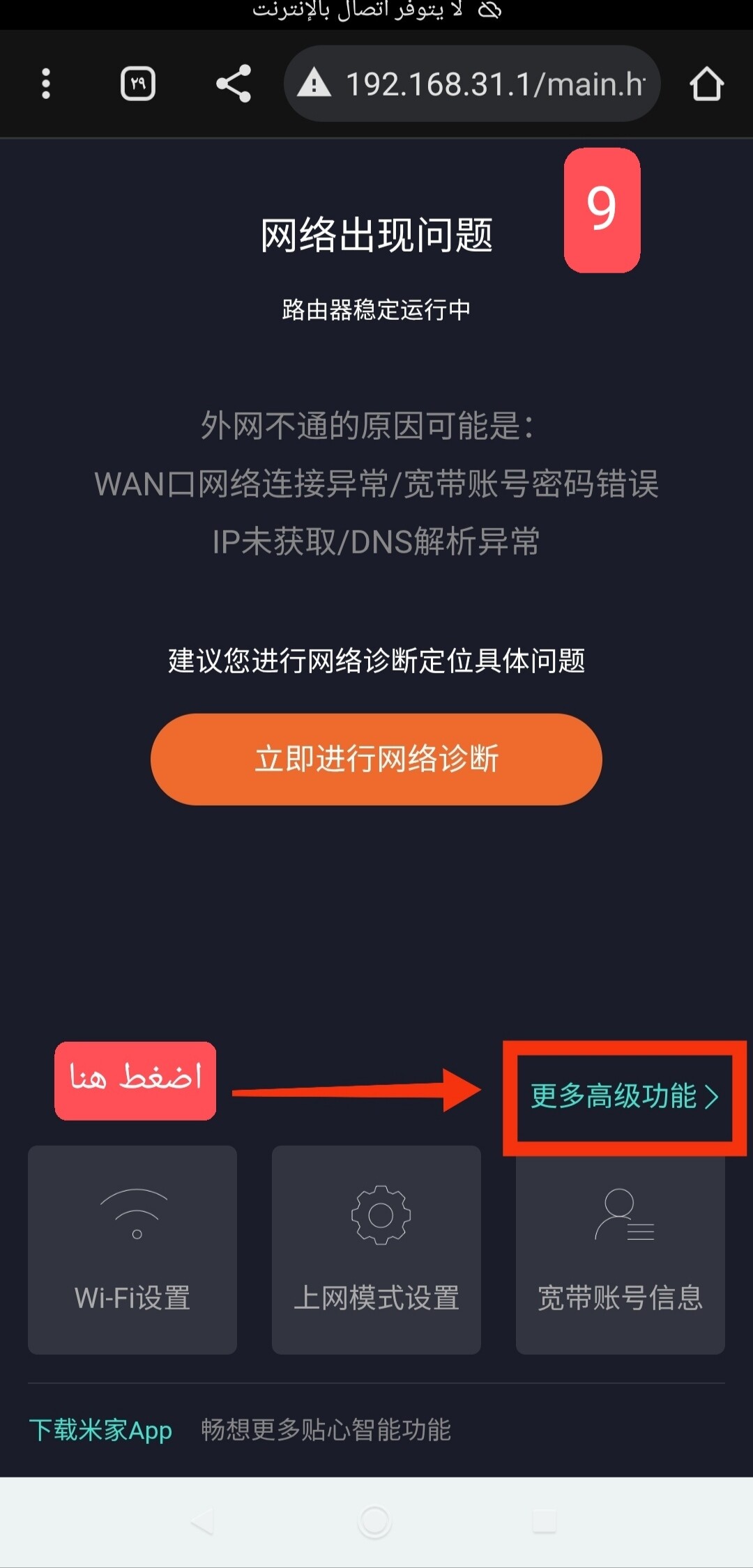Open the Wi-Fi设置 card
Screen dimensions: 753x1568
pyautogui.click(x=132, y=1250)
